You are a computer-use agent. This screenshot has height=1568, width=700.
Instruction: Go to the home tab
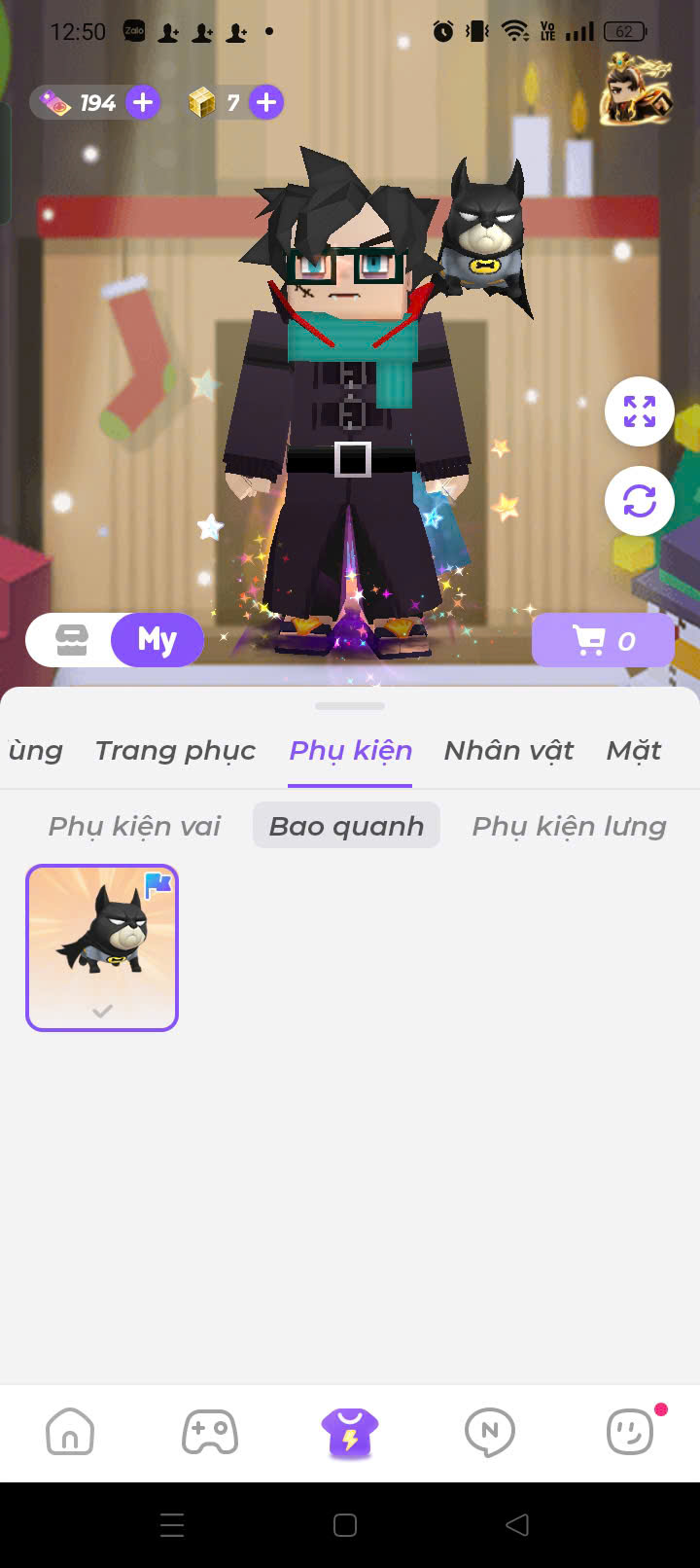tap(70, 1432)
